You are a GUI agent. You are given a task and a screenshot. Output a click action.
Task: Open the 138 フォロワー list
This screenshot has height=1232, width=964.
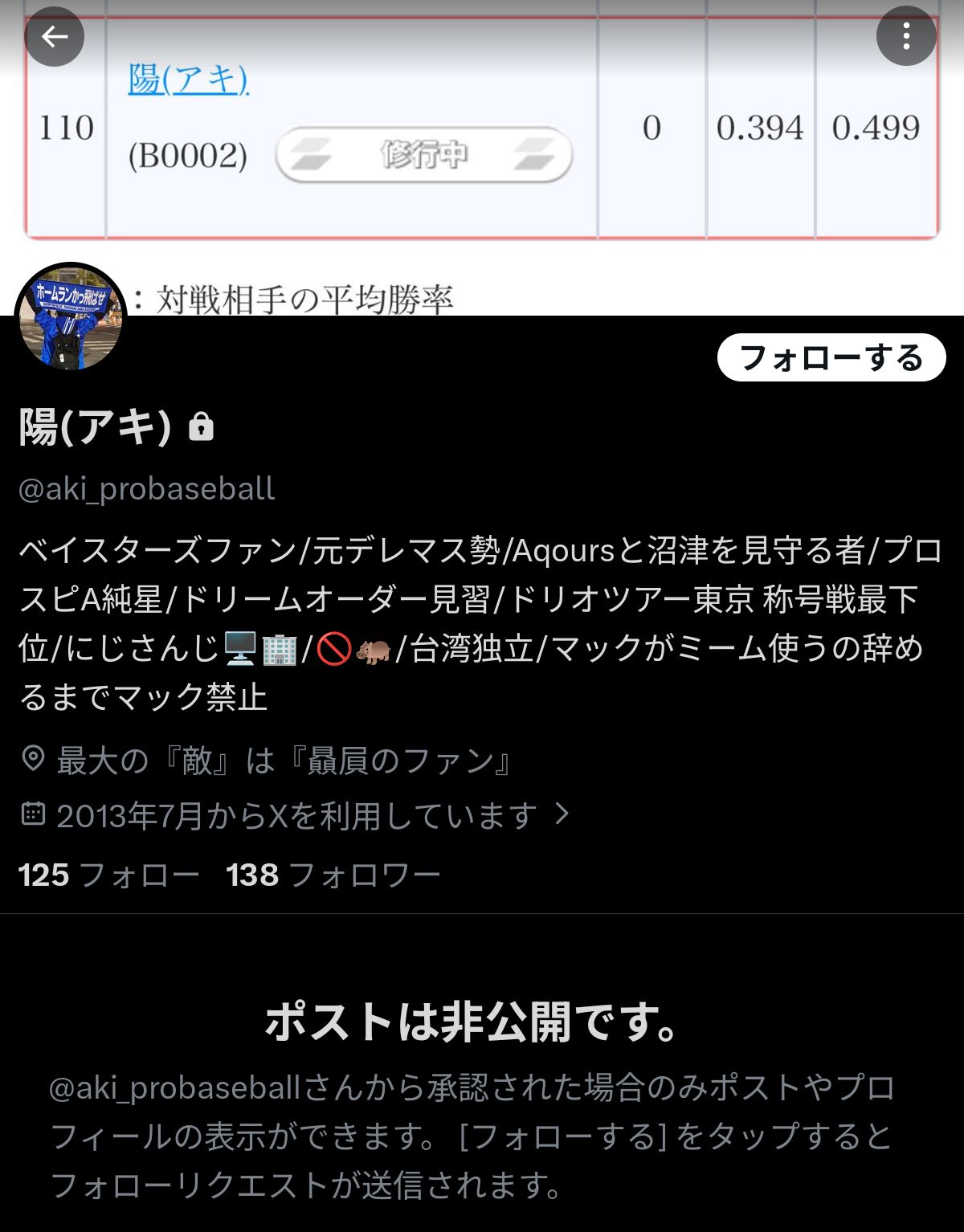coord(333,875)
